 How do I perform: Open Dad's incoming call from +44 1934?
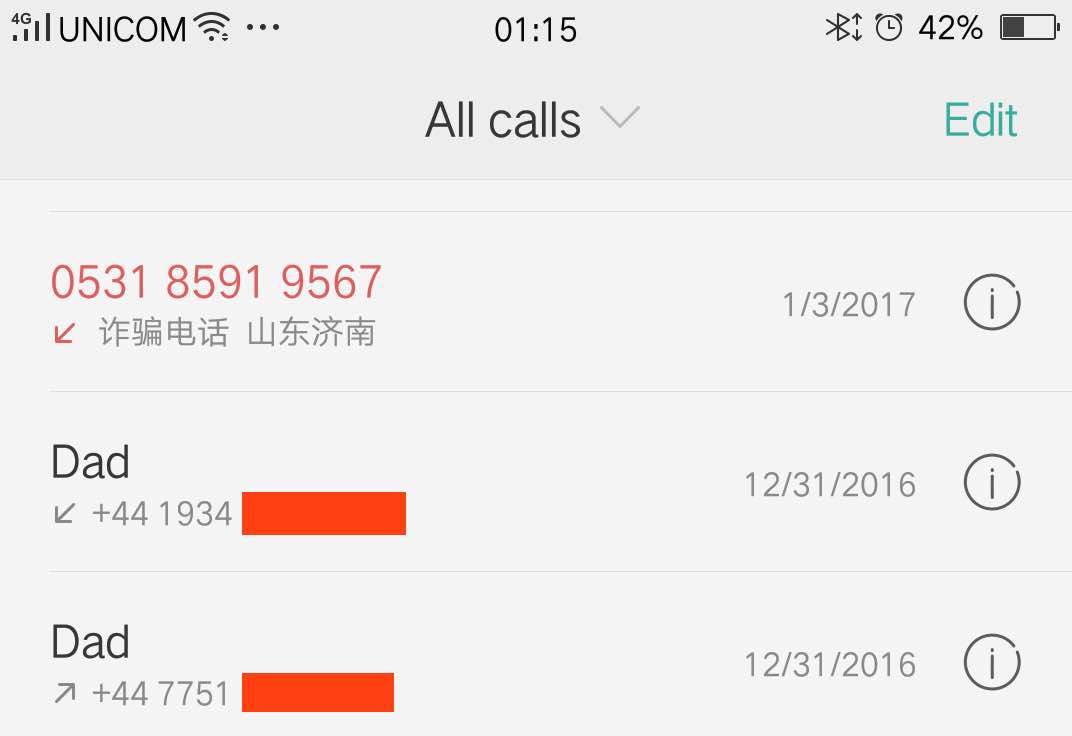coord(300,483)
